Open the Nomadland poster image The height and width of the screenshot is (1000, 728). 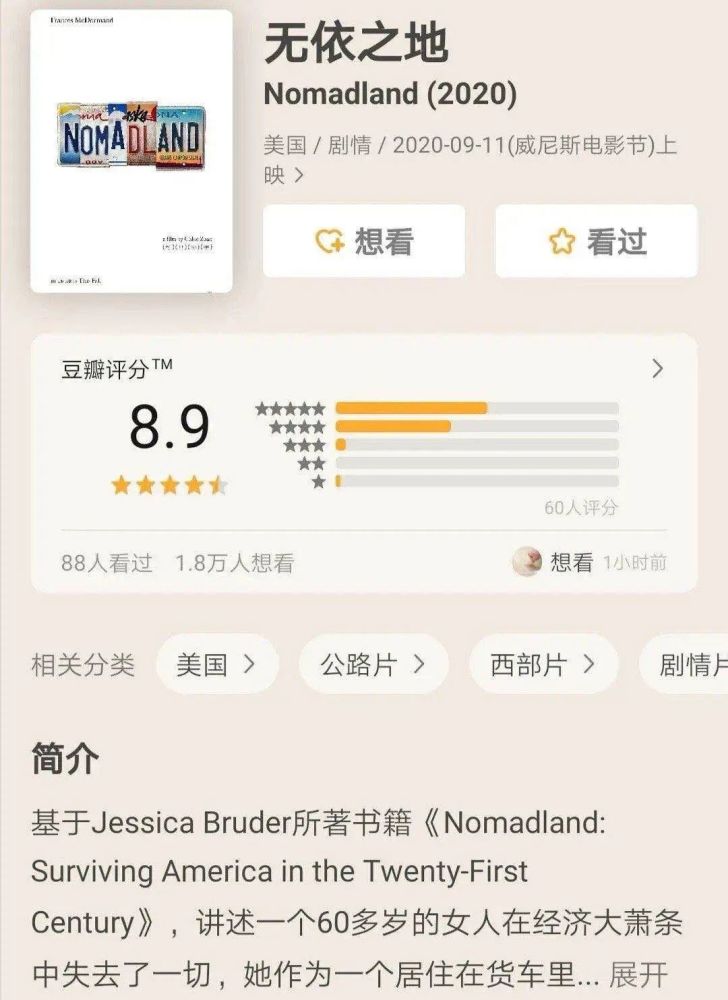131,151
